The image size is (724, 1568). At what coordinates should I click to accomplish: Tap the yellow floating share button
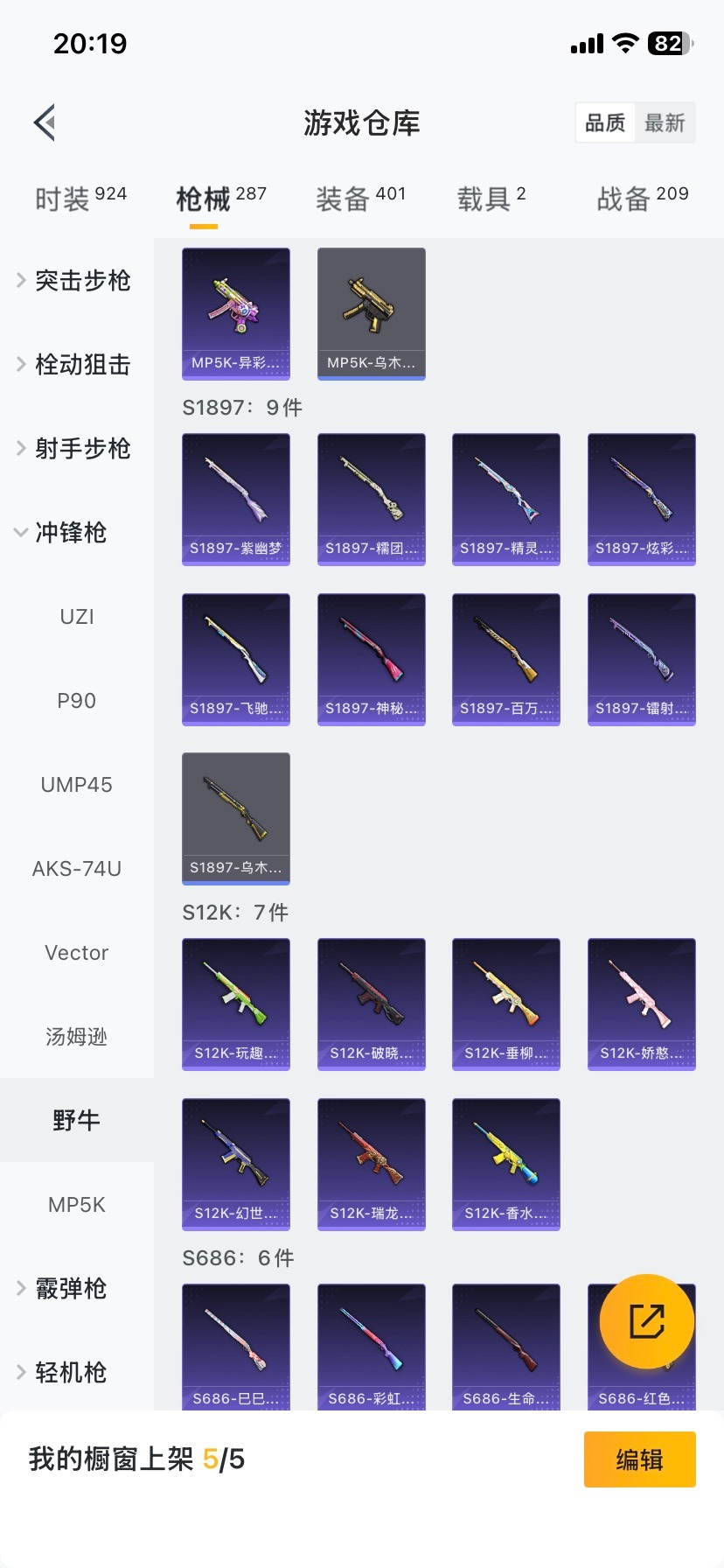coord(647,1321)
